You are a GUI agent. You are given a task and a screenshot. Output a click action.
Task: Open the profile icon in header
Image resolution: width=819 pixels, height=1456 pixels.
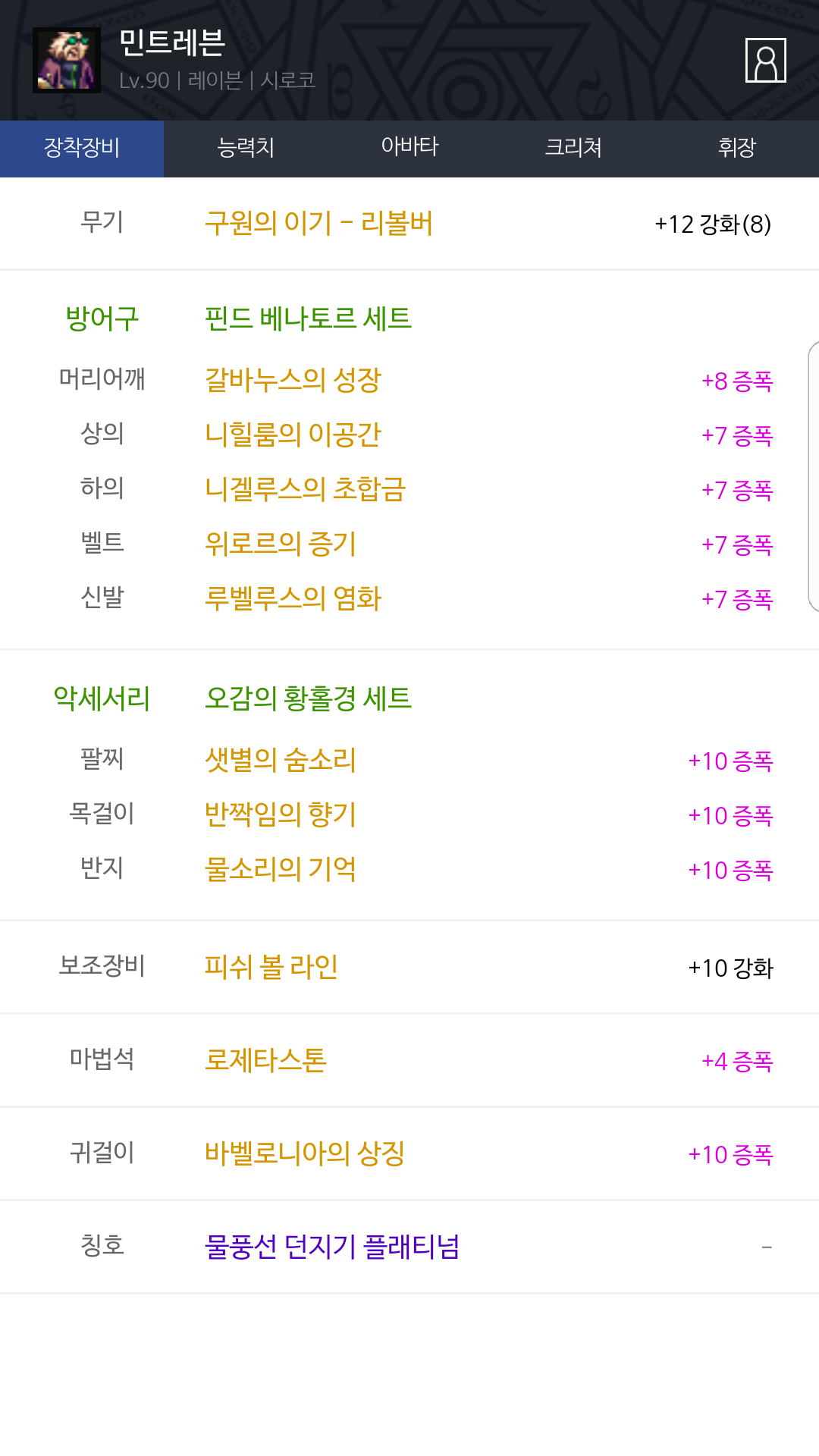(765, 60)
